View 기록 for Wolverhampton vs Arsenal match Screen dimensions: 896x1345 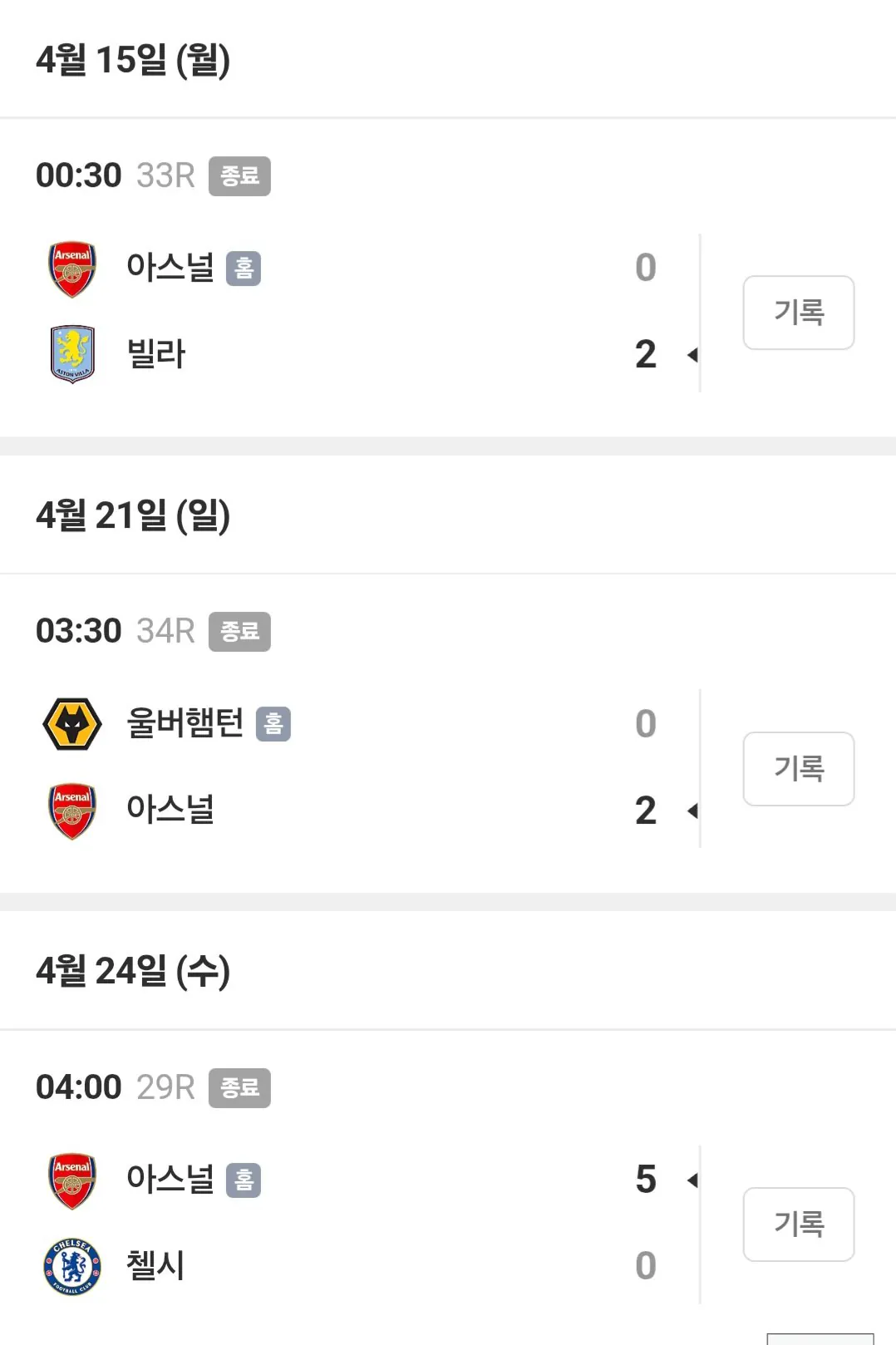click(x=798, y=769)
